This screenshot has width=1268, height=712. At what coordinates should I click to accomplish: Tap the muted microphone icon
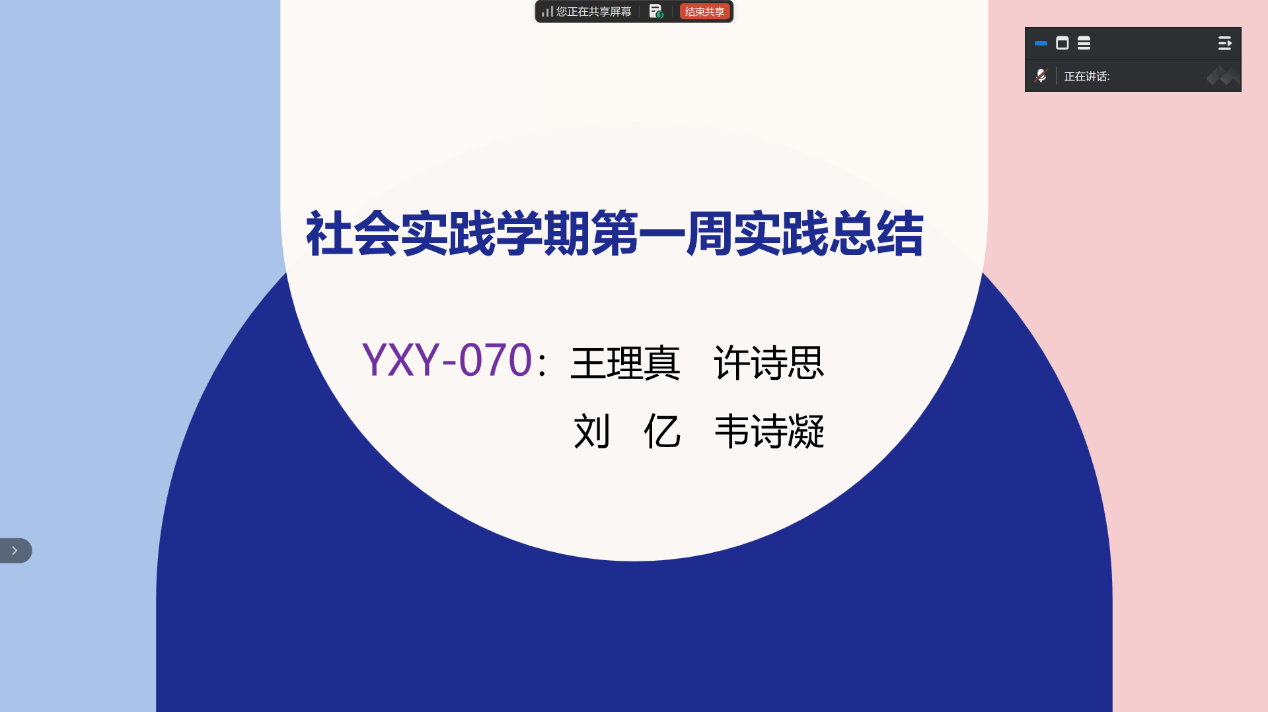tap(1041, 76)
